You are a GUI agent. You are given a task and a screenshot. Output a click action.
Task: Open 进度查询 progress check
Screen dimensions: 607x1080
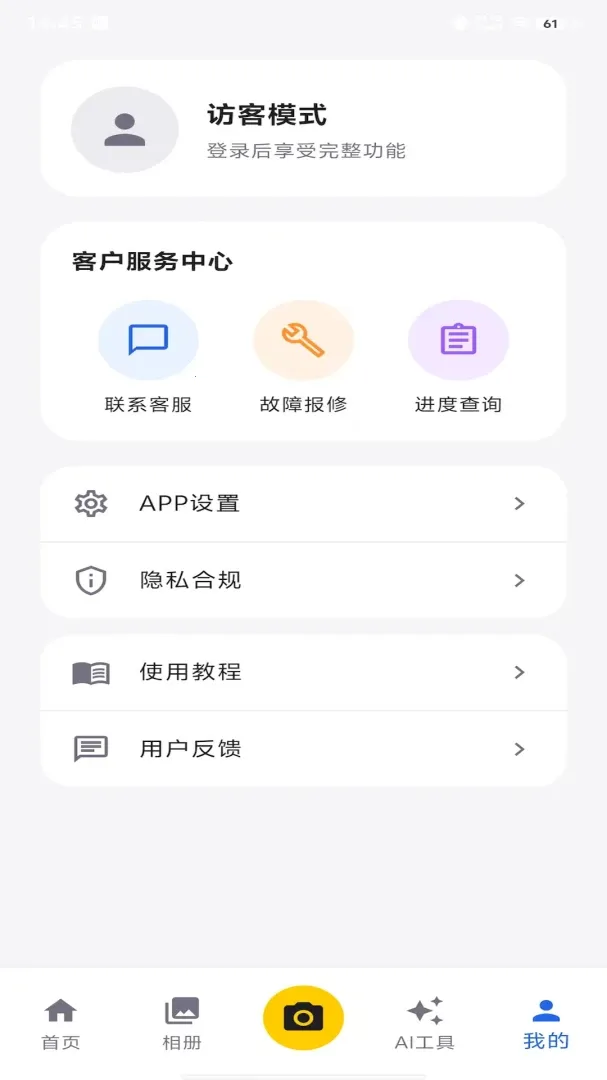point(458,356)
